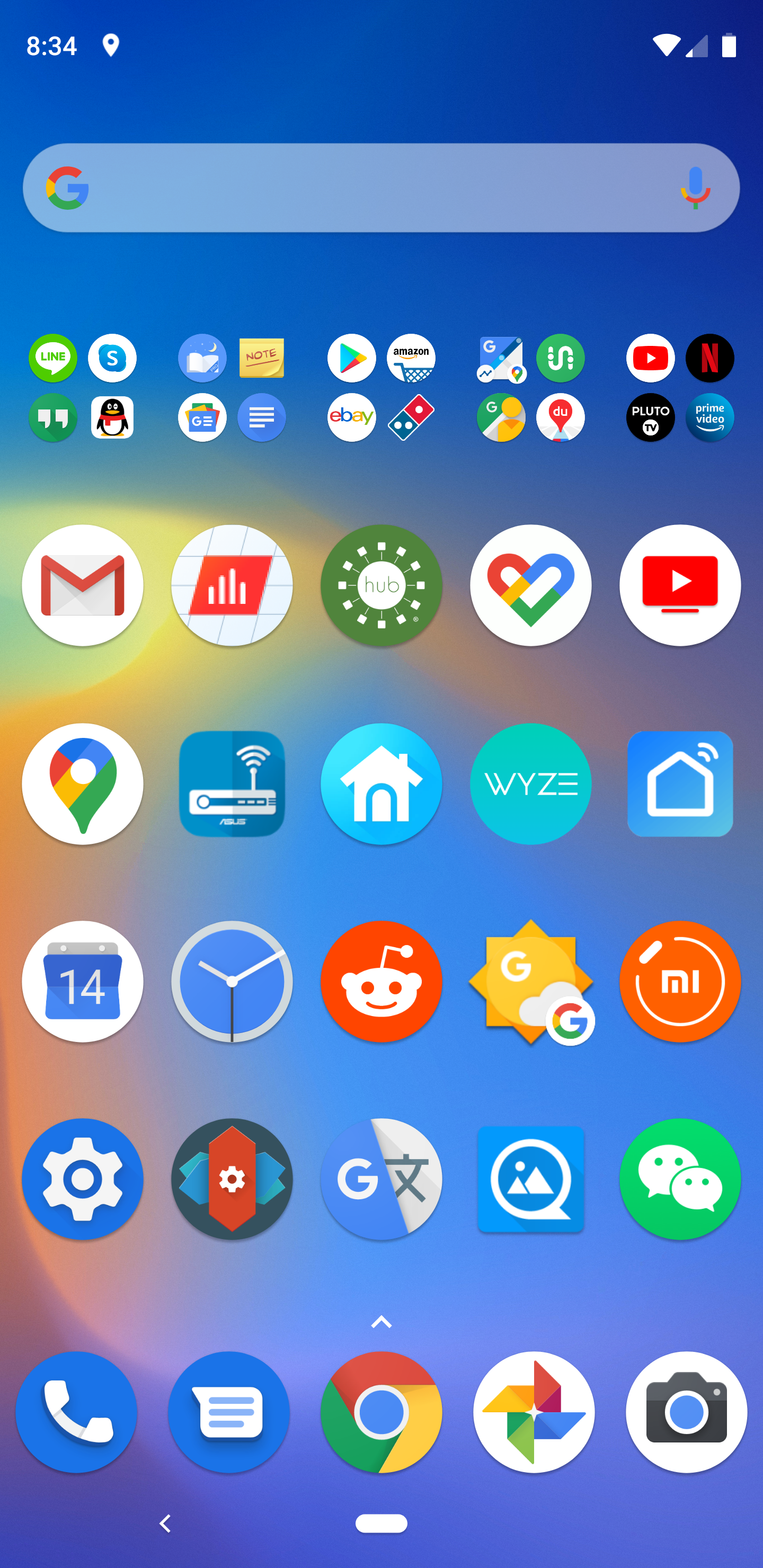Launch Nova Launcher settings
The height and width of the screenshot is (1568, 763).
coord(232,1180)
